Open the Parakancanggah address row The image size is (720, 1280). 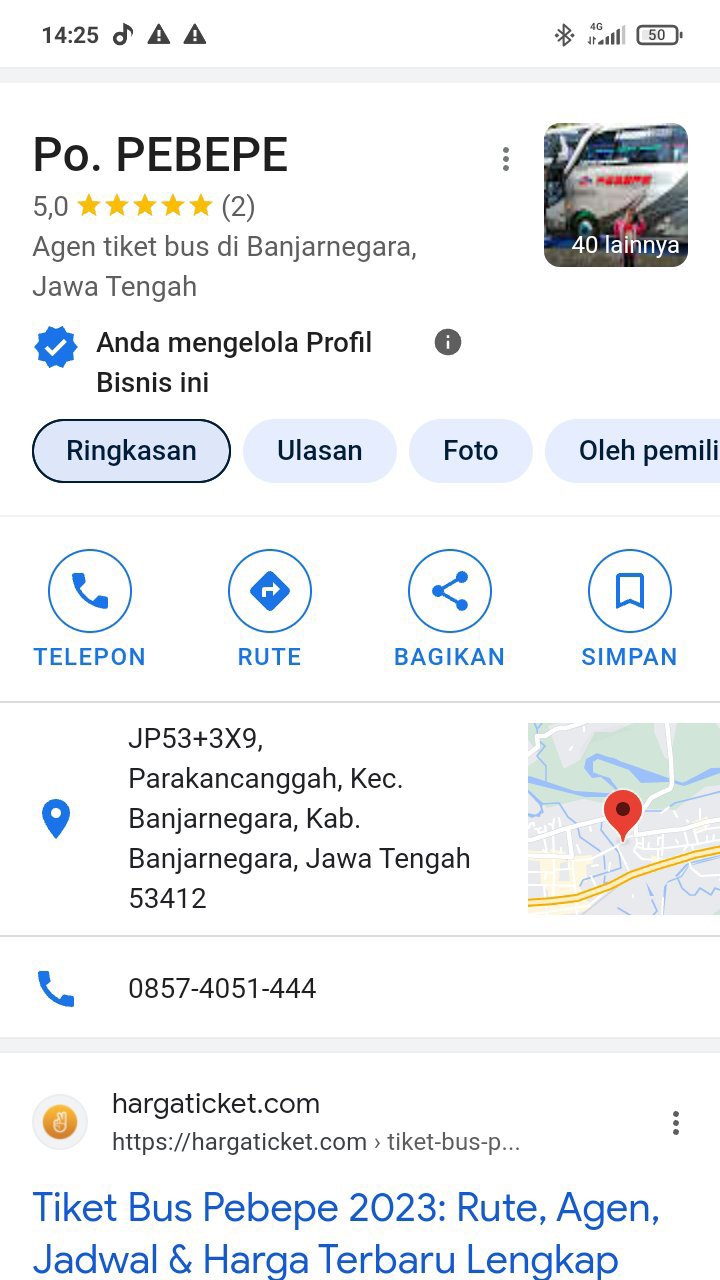click(x=298, y=819)
